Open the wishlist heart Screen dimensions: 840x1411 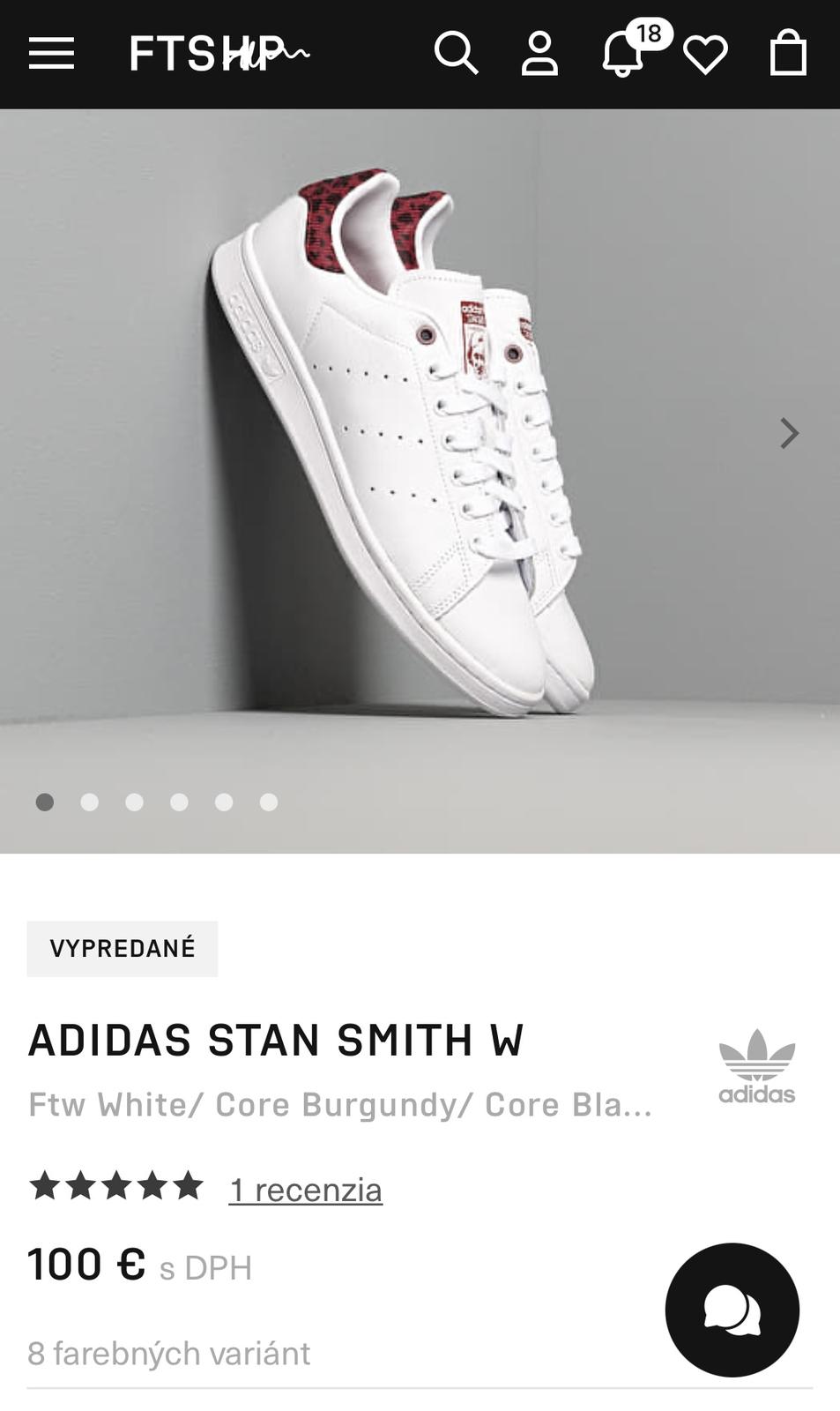[705, 56]
